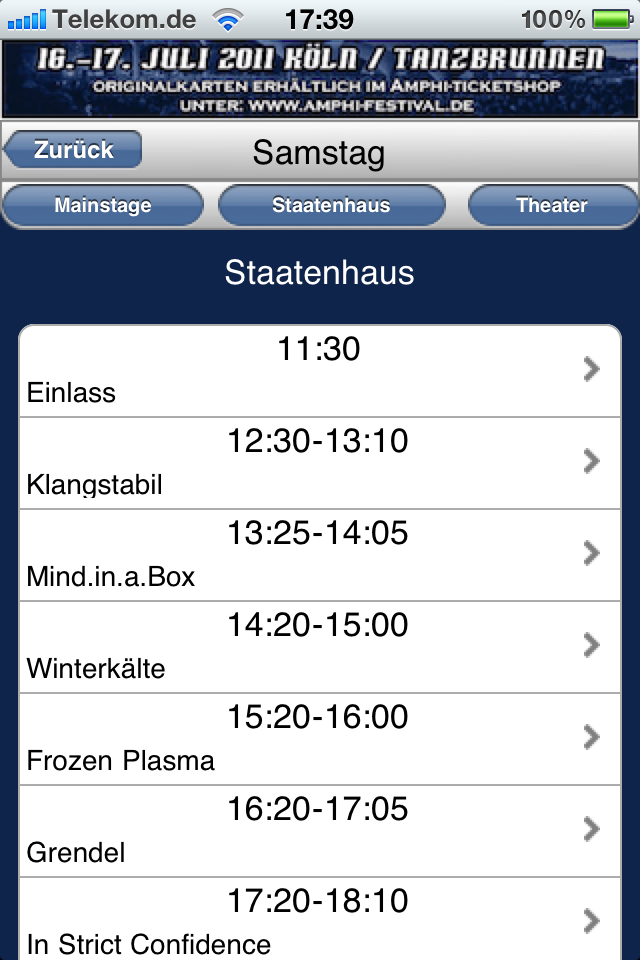Select In Strict Confidence
Viewport: 640px width, 960px height.
point(320,920)
